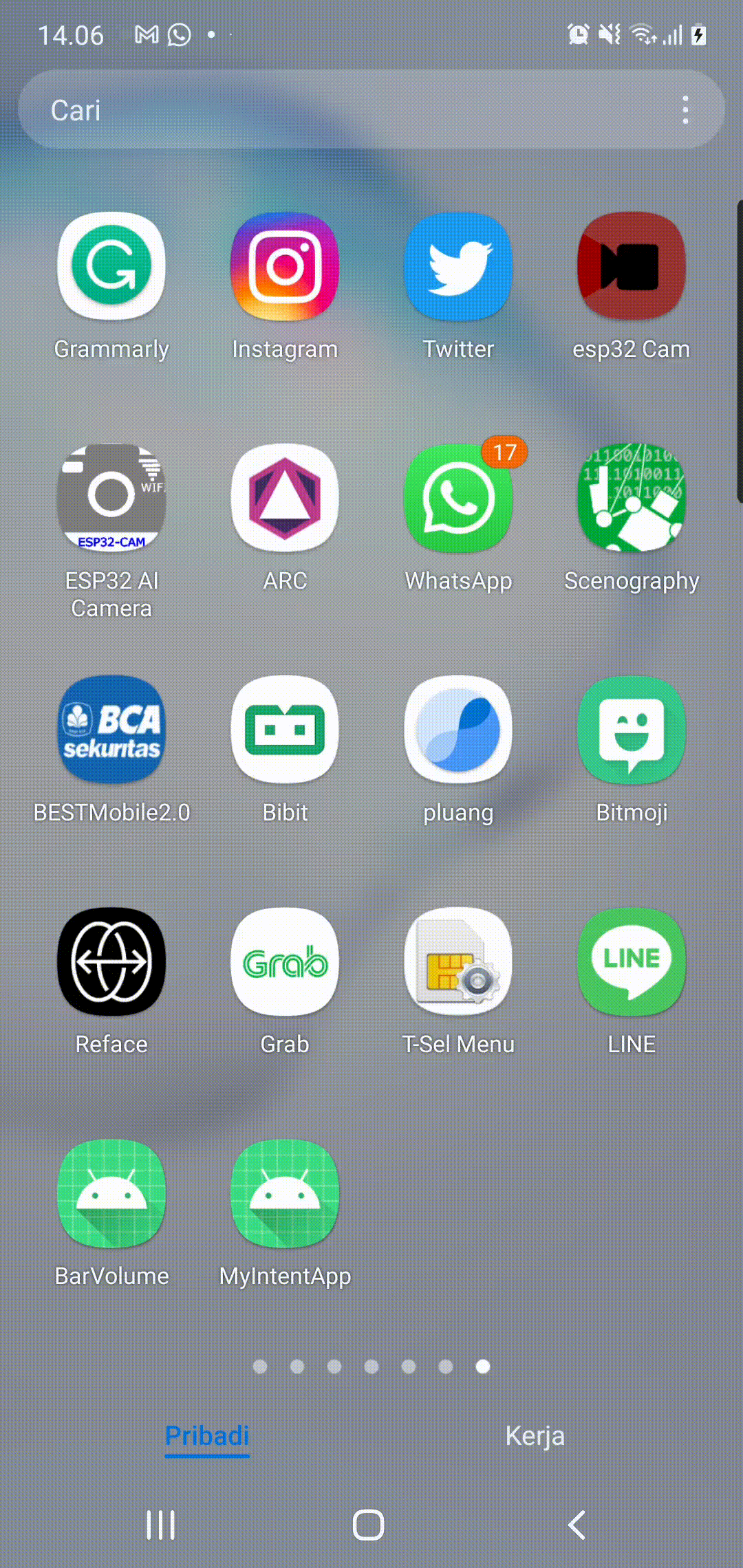Open WhatsApp with 17 notifications

click(x=458, y=499)
